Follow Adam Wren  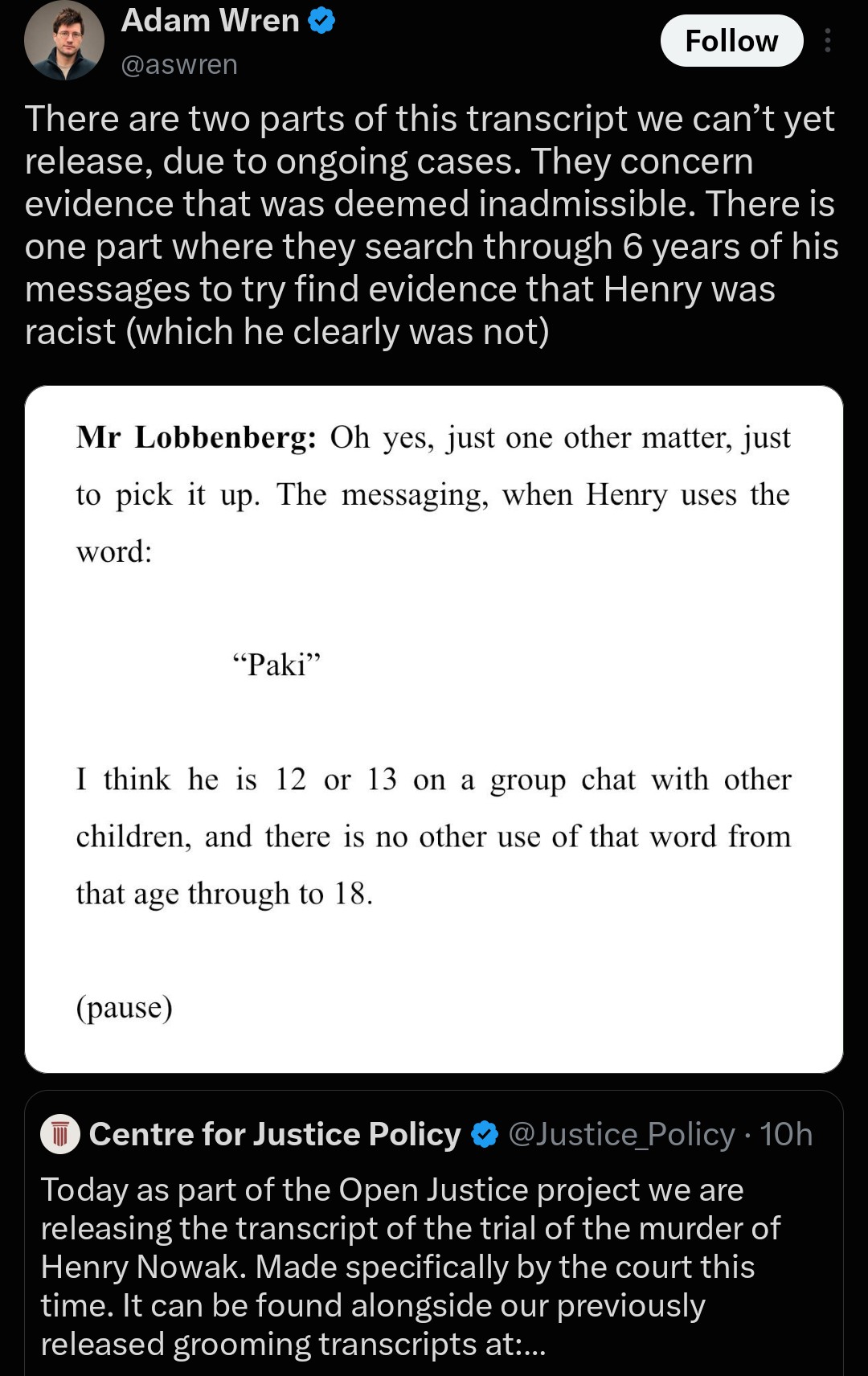point(731,40)
